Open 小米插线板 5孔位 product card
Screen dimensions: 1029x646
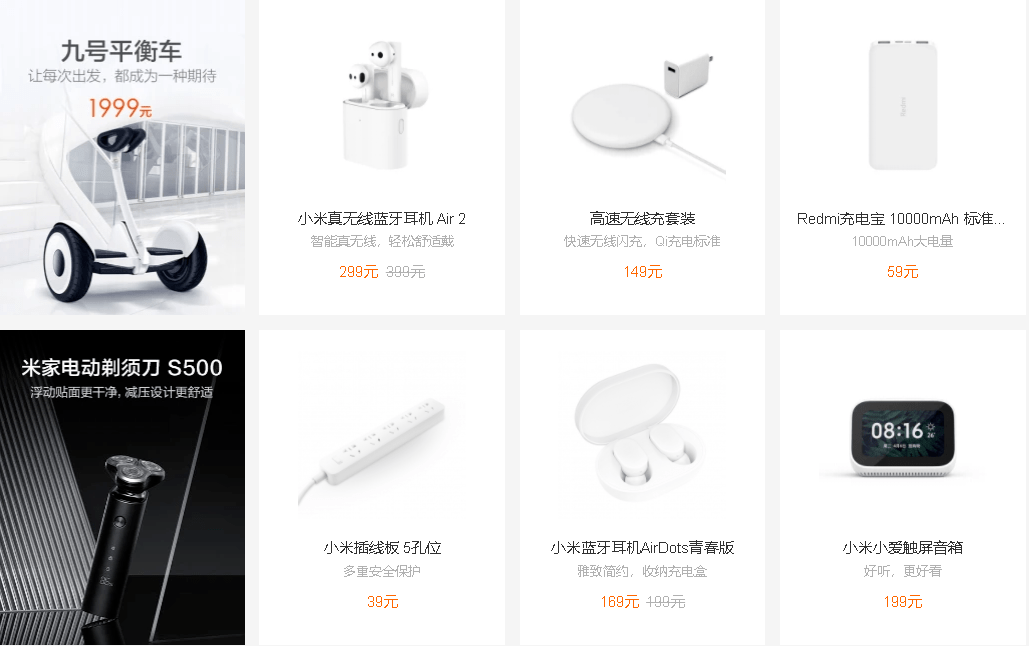pyautogui.click(x=381, y=487)
